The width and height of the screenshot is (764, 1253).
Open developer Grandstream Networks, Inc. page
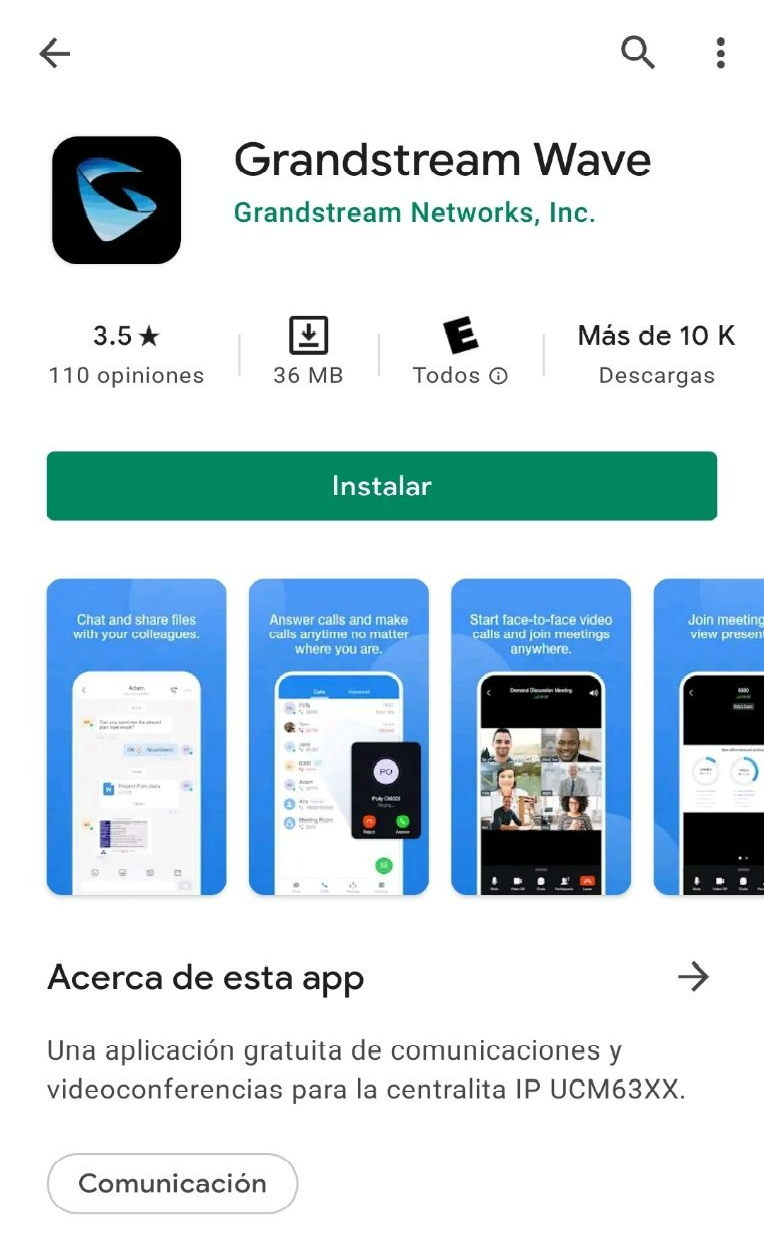(x=414, y=212)
